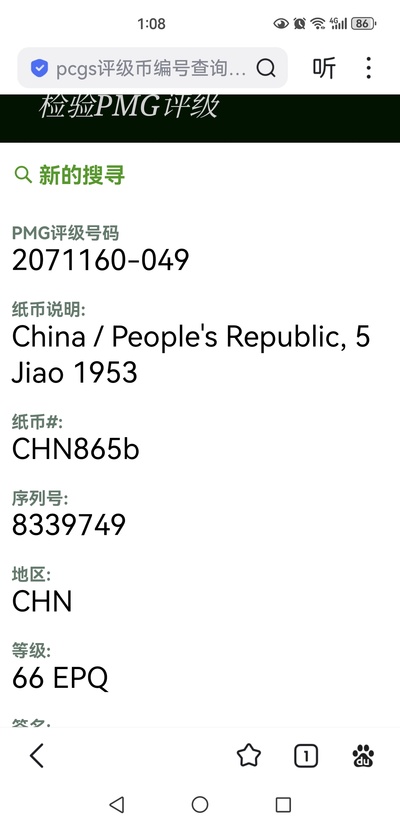Tap the search magnifier in address bar
400x825 pixels.
(266, 68)
